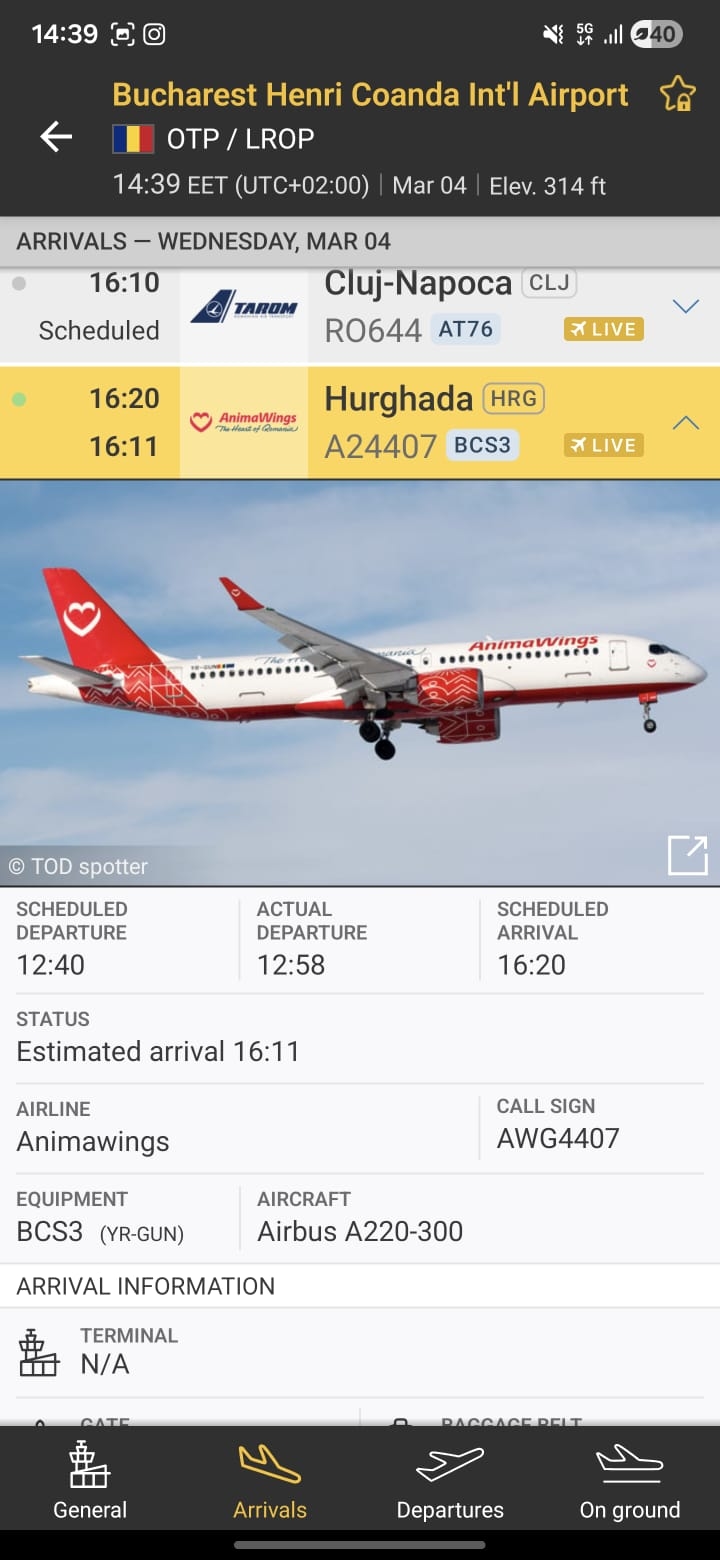Switch to the Departures tab
Screen dimensions: 720x1560
pos(450,1482)
